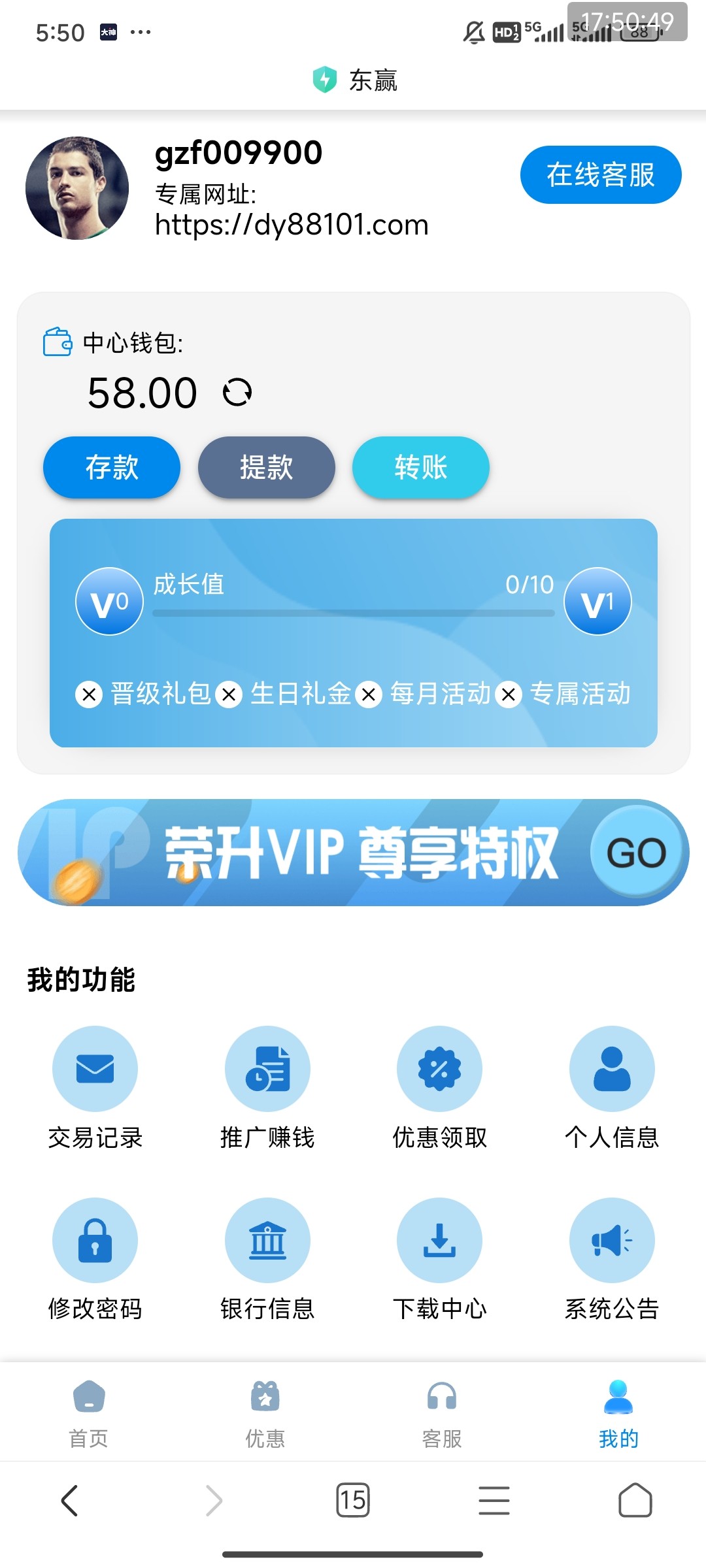The width and height of the screenshot is (706, 1568).
Task: Tap the 提款 withdraw button
Action: pyautogui.click(x=266, y=467)
